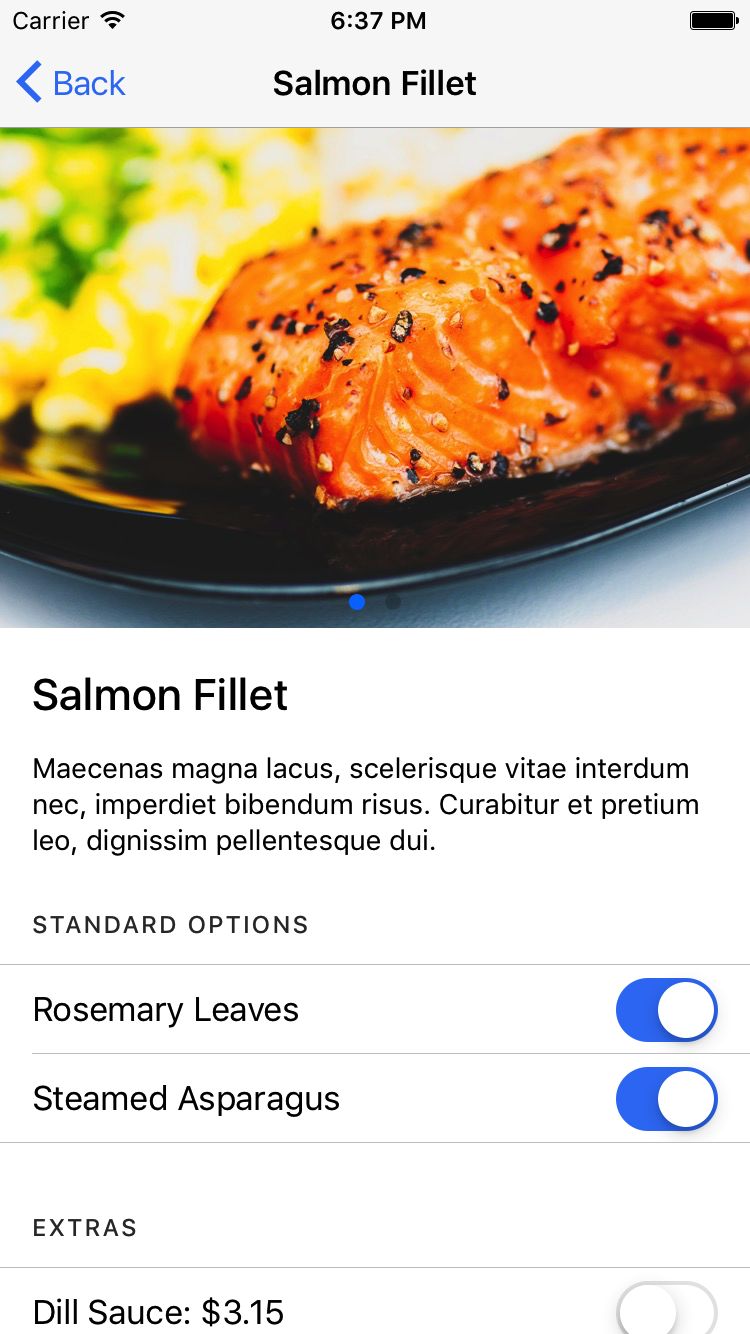Select the second photo page dot
Image resolution: width=750 pixels, height=1334 pixels.
393,602
